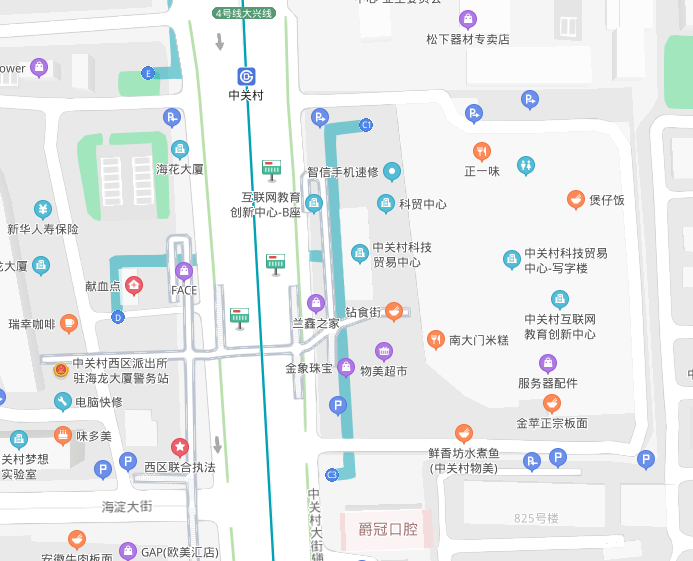Tap the 科贸中心 shopping marker
The height and width of the screenshot is (561, 693).
[386, 204]
